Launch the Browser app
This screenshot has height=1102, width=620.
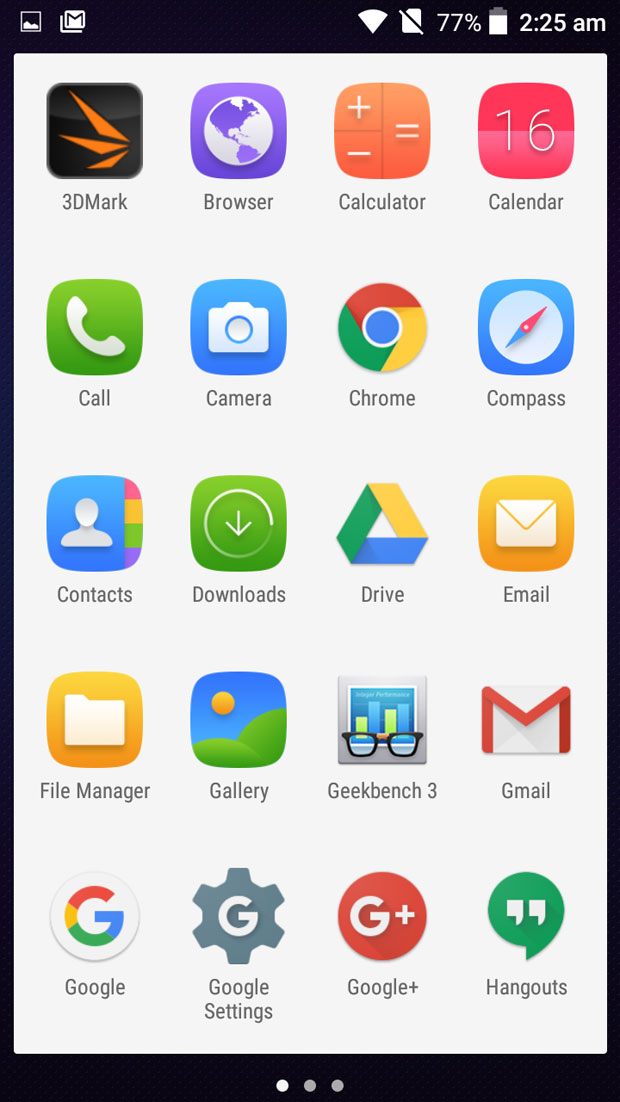click(239, 131)
